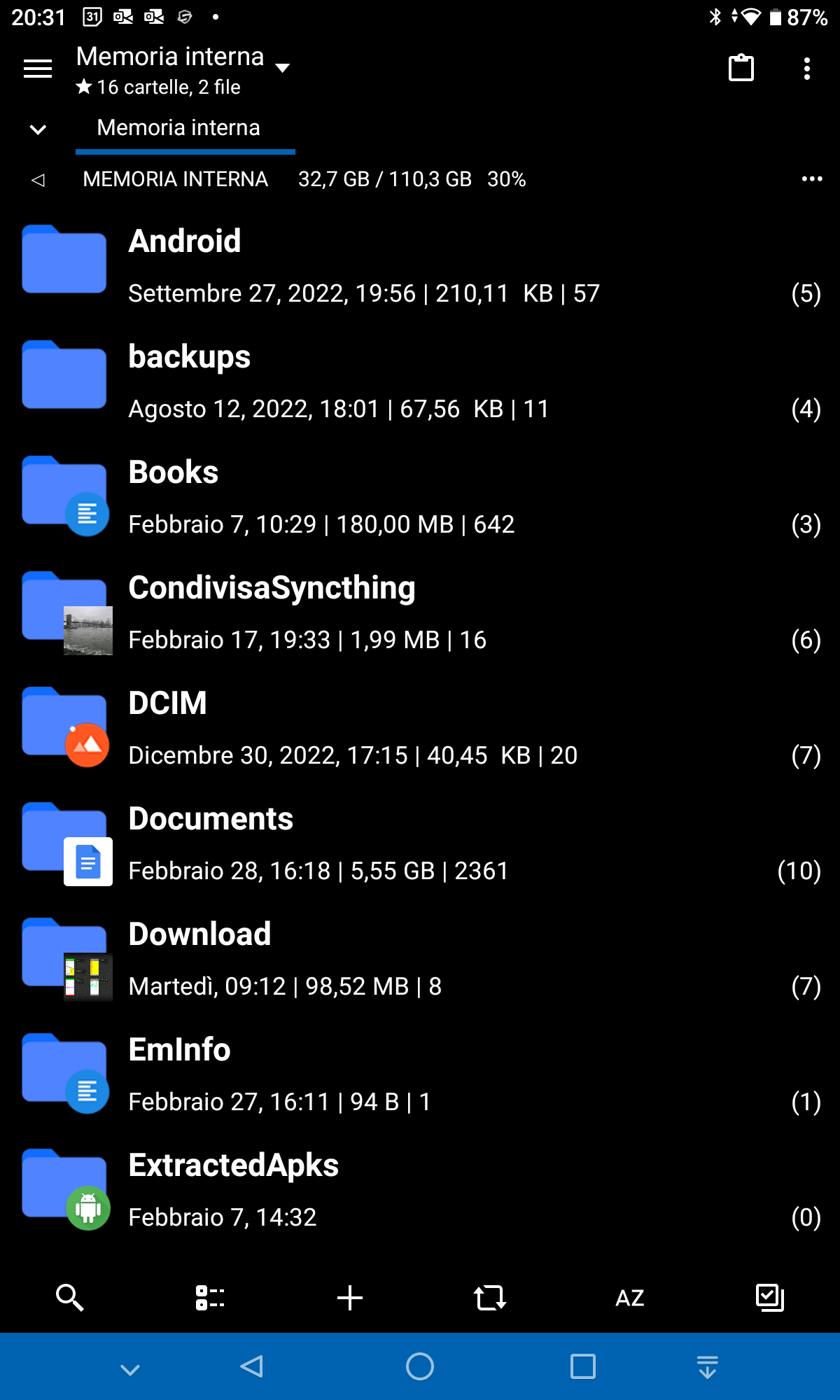Collapse the tab bar chevron
The height and width of the screenshot is (1400, 840).
point(38,129)
